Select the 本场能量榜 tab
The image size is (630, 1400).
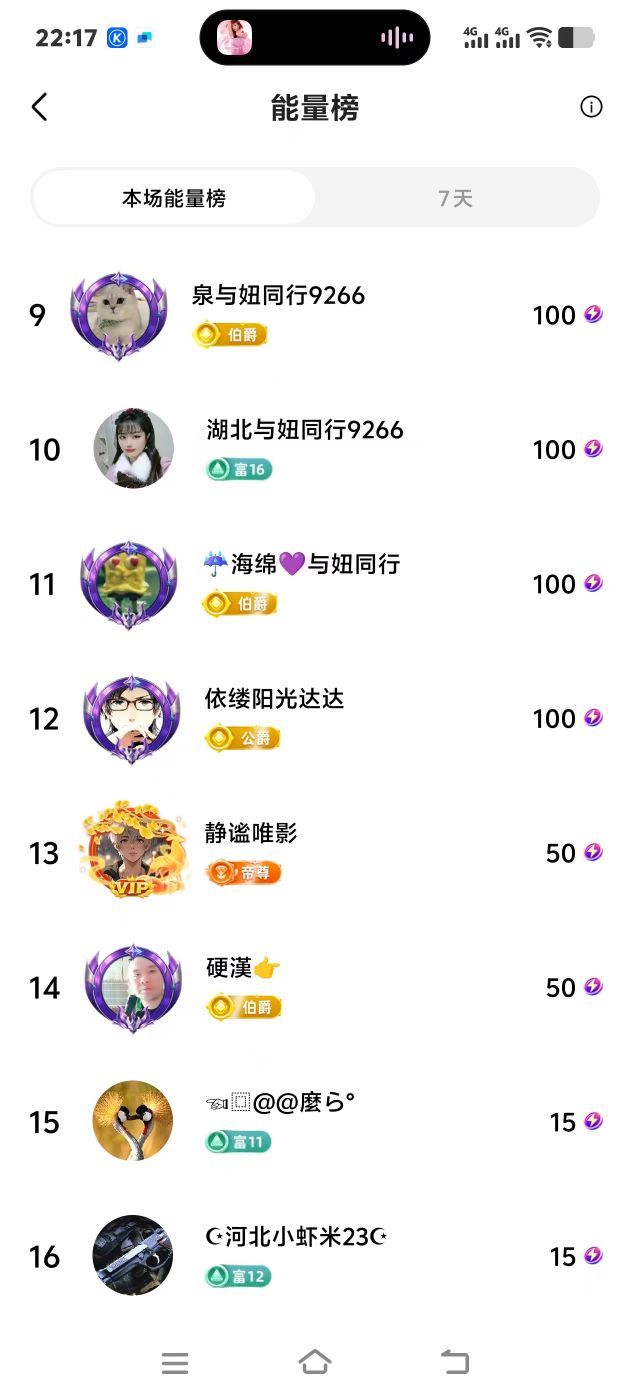point(174,198)
